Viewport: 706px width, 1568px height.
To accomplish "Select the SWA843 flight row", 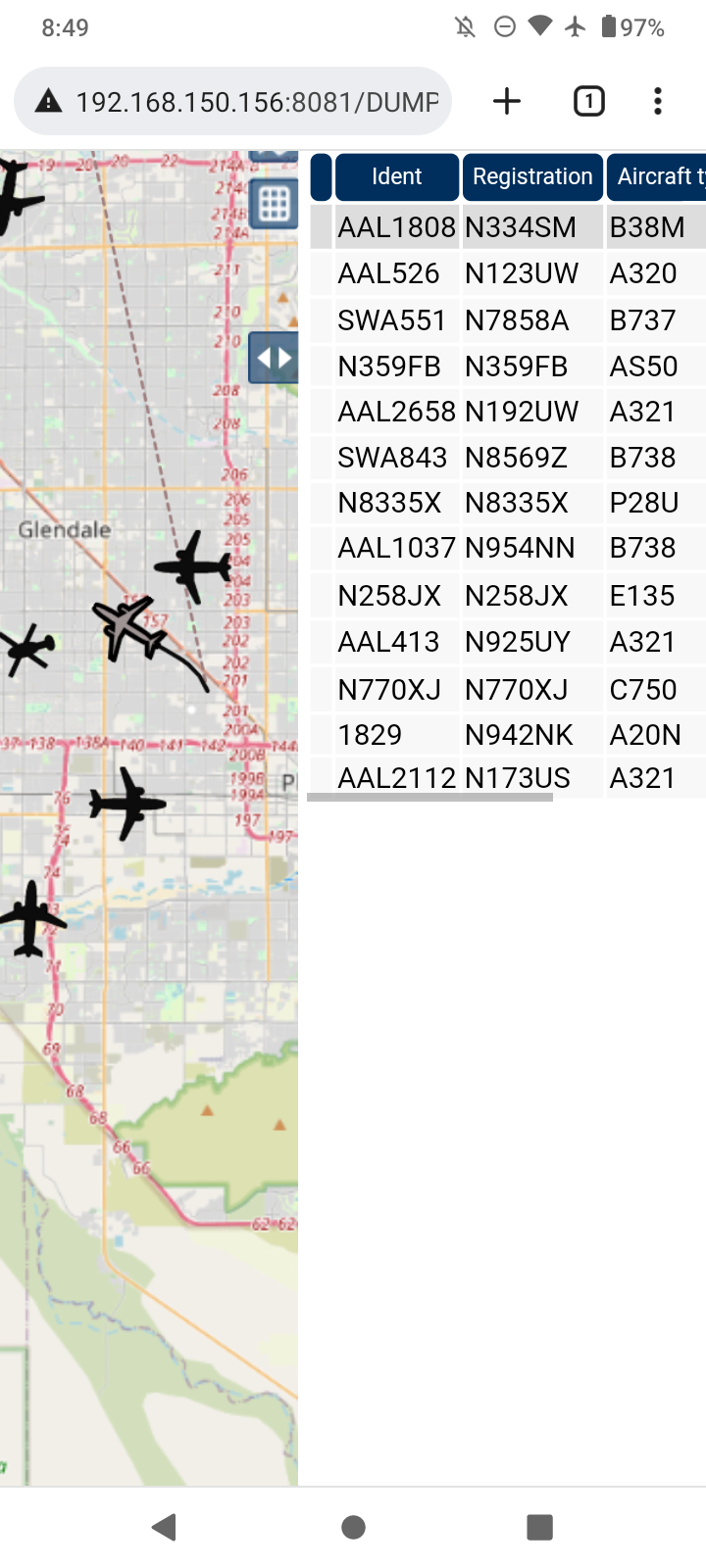I will 508,458.
